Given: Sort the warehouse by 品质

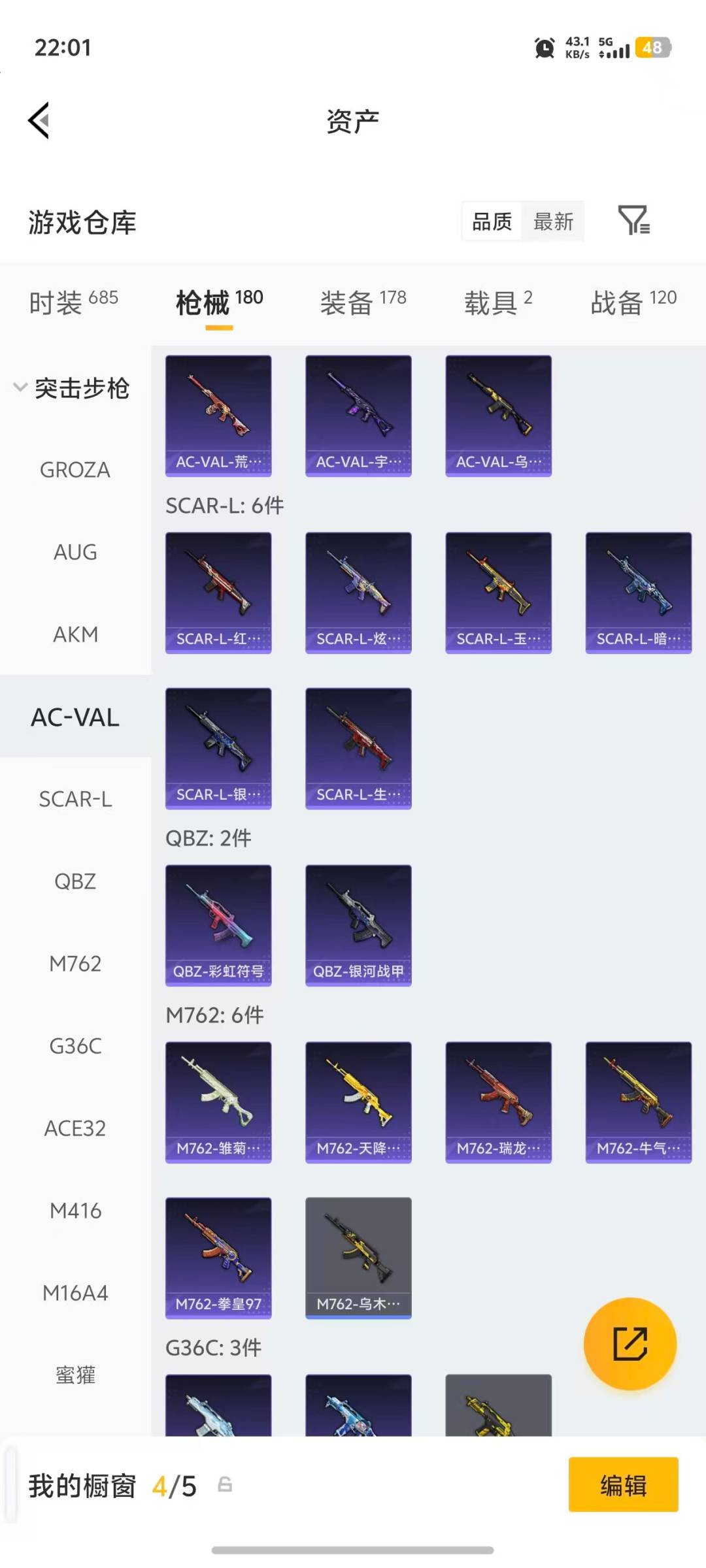Looking at the screenshot, I should click(492, 221).
